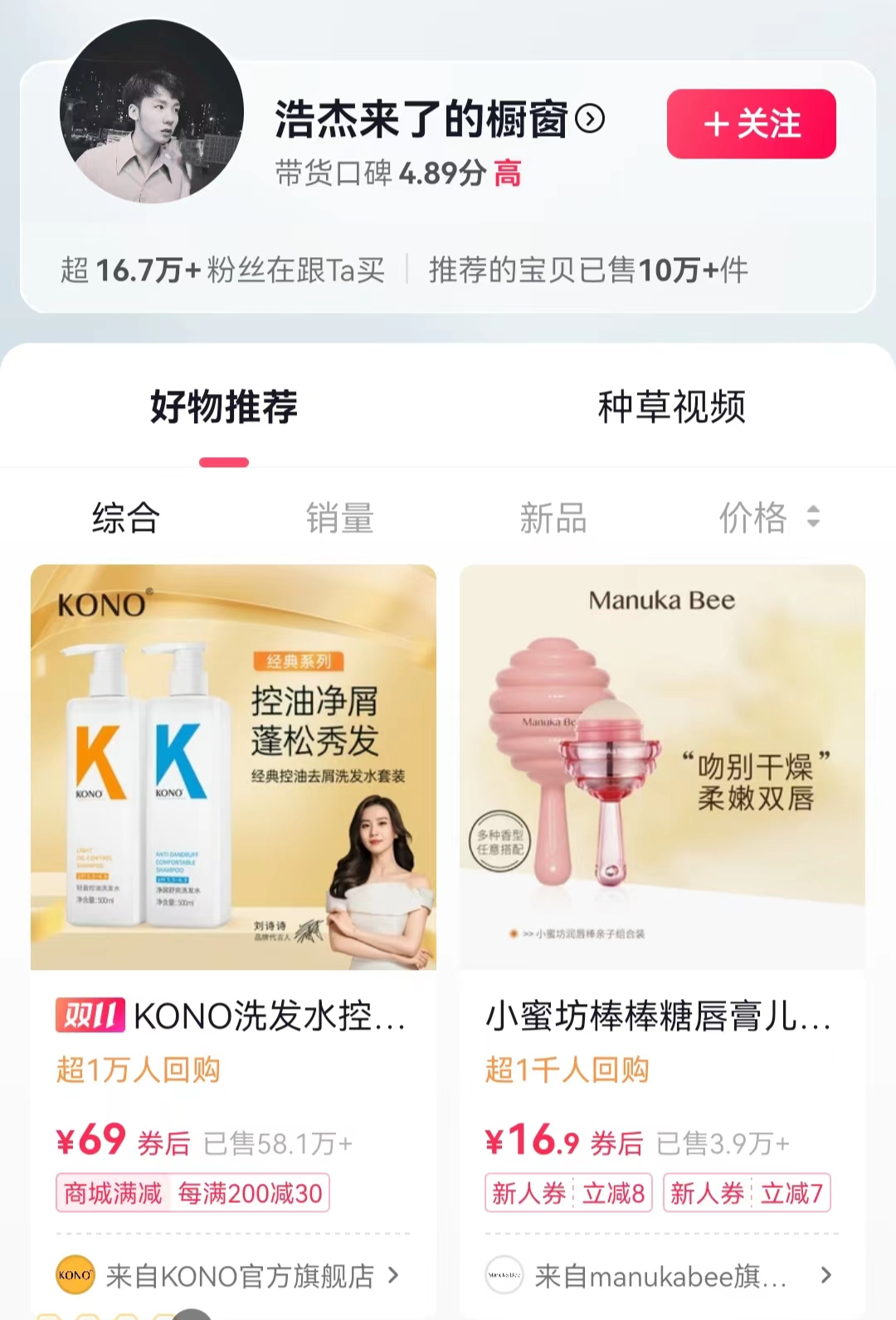Open the 小蜜坊棒棒糖唇膏 product card
Screen dimensions: 896x1320
[662, 767]
